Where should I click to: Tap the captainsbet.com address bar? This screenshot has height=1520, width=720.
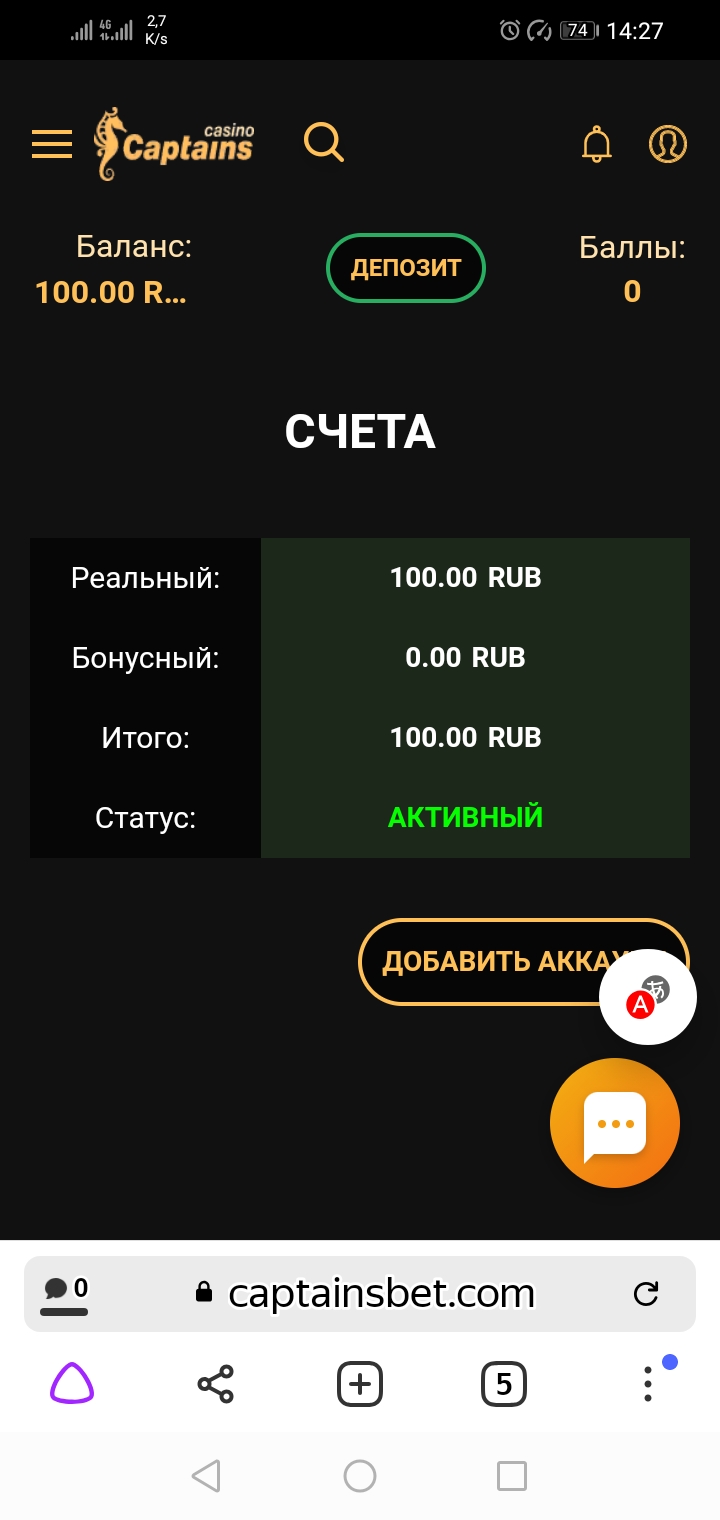pos(380,1294)
